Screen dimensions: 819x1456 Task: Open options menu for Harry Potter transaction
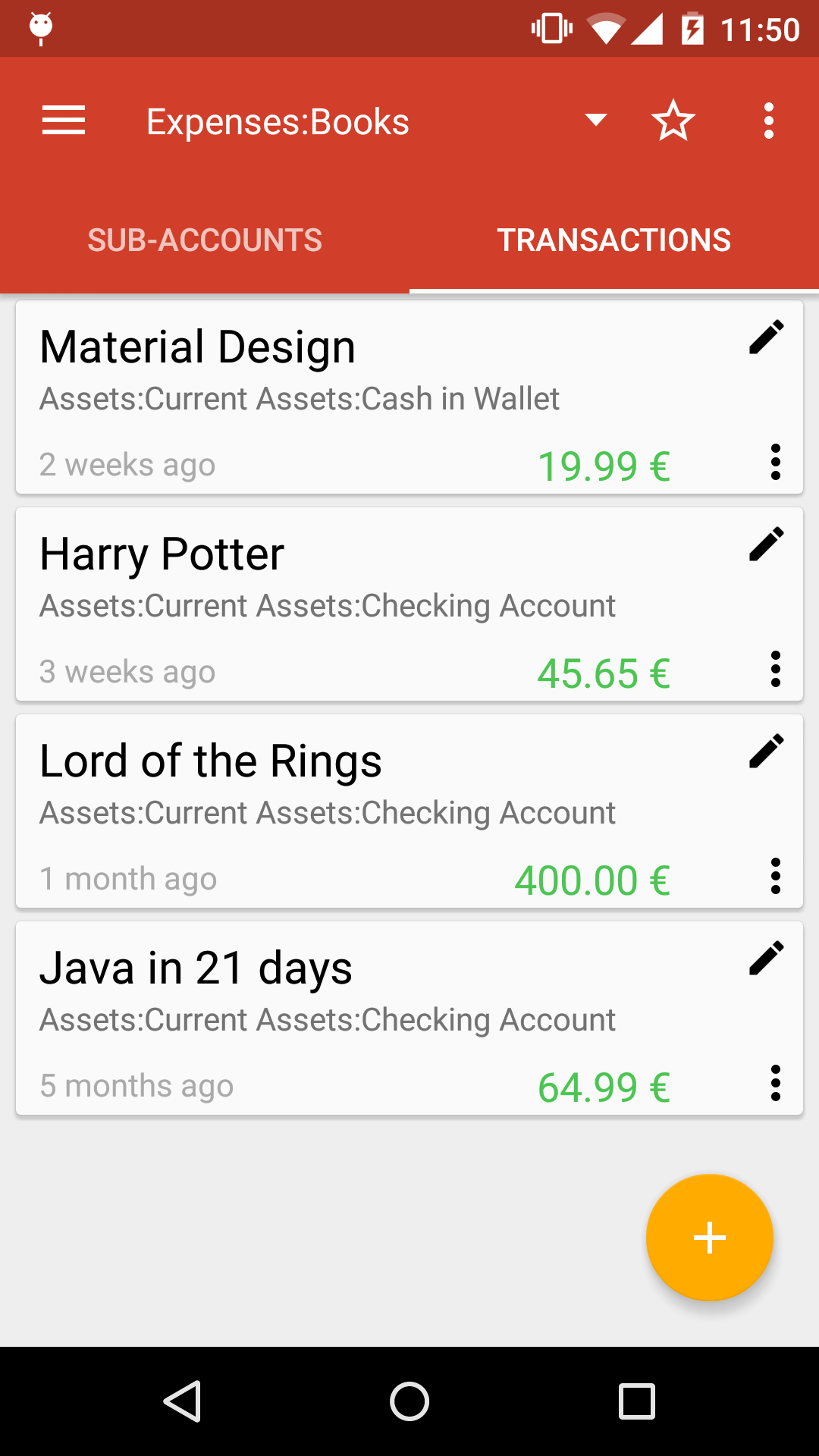[776, 670]
